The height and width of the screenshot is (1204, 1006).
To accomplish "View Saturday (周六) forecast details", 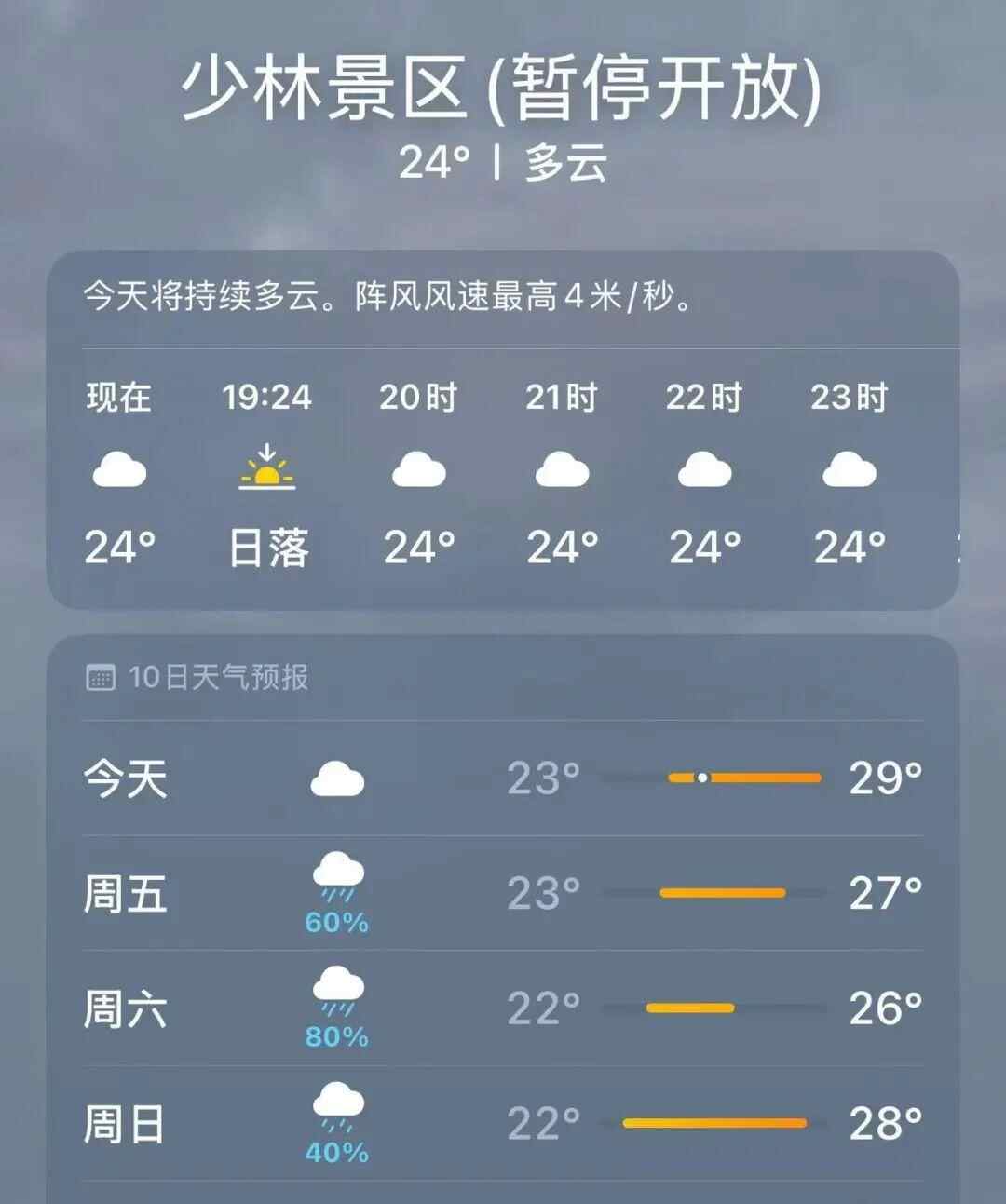I will click(503, 1008).
